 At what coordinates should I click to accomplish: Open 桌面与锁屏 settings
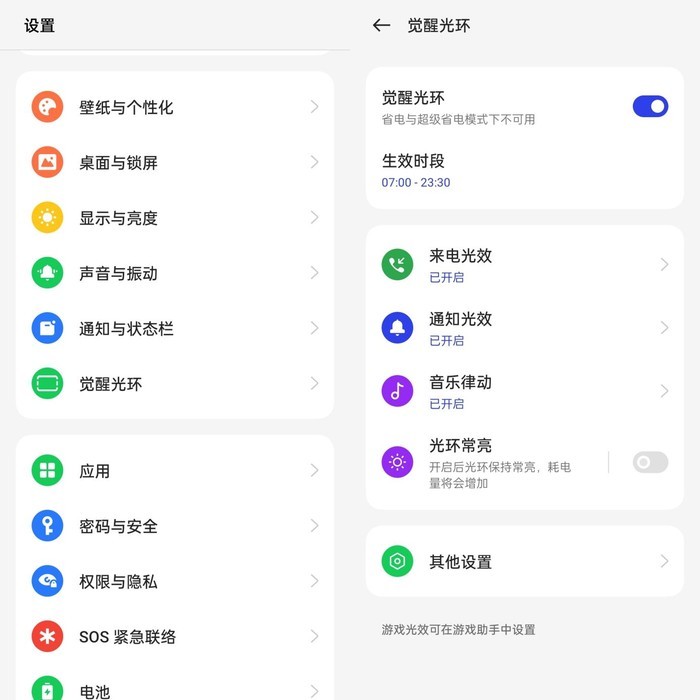tap(175, 162)
